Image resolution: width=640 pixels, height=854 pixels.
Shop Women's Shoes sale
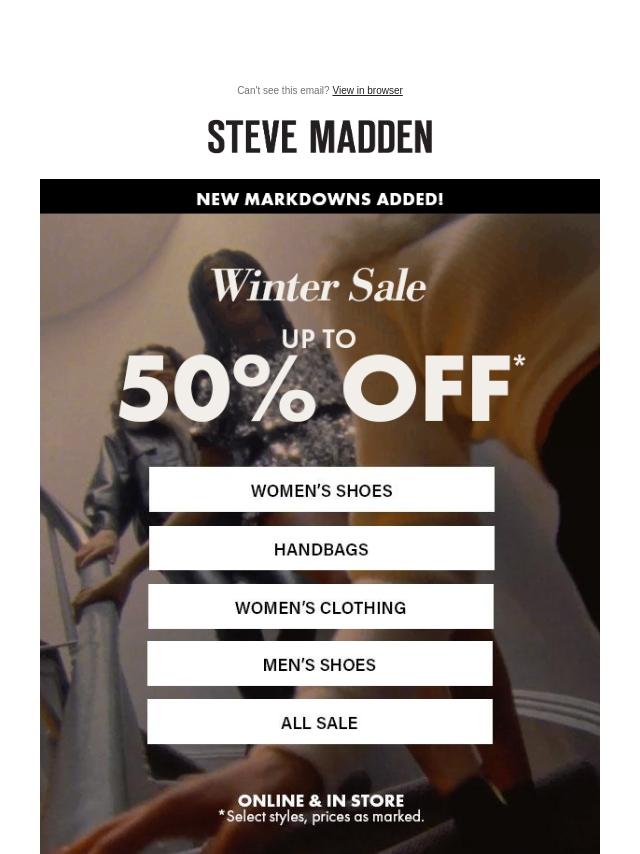coord(321,490)
